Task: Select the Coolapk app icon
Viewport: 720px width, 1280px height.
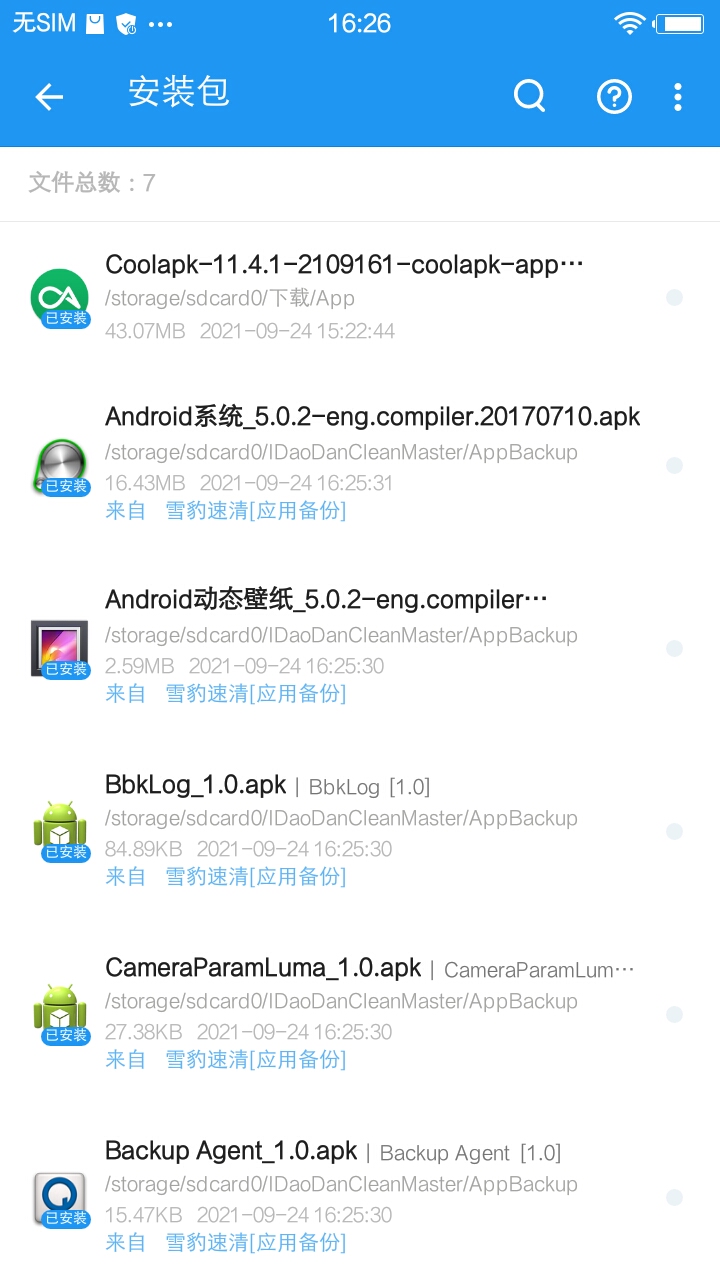Action: [60, 296]
